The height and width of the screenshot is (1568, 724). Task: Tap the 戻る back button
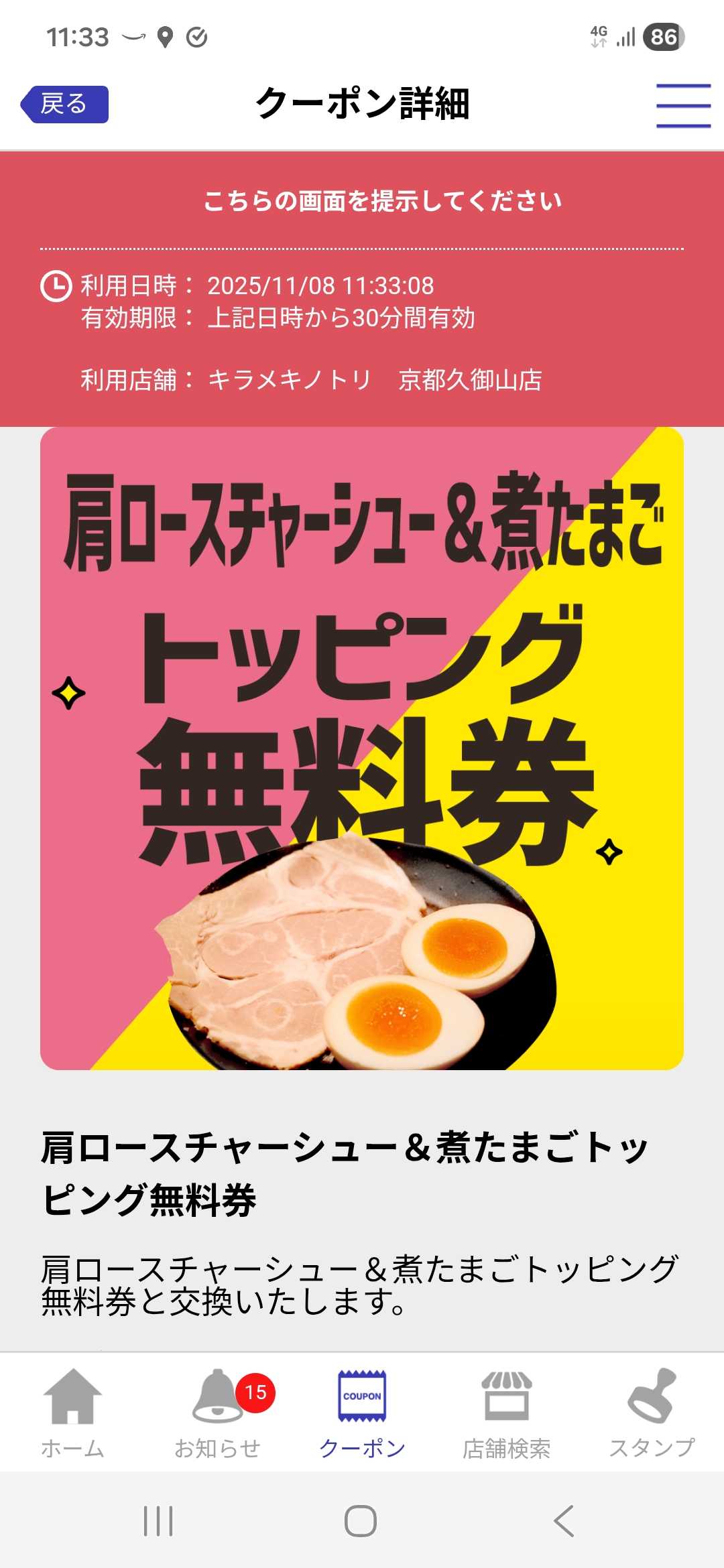pos(65,105)
